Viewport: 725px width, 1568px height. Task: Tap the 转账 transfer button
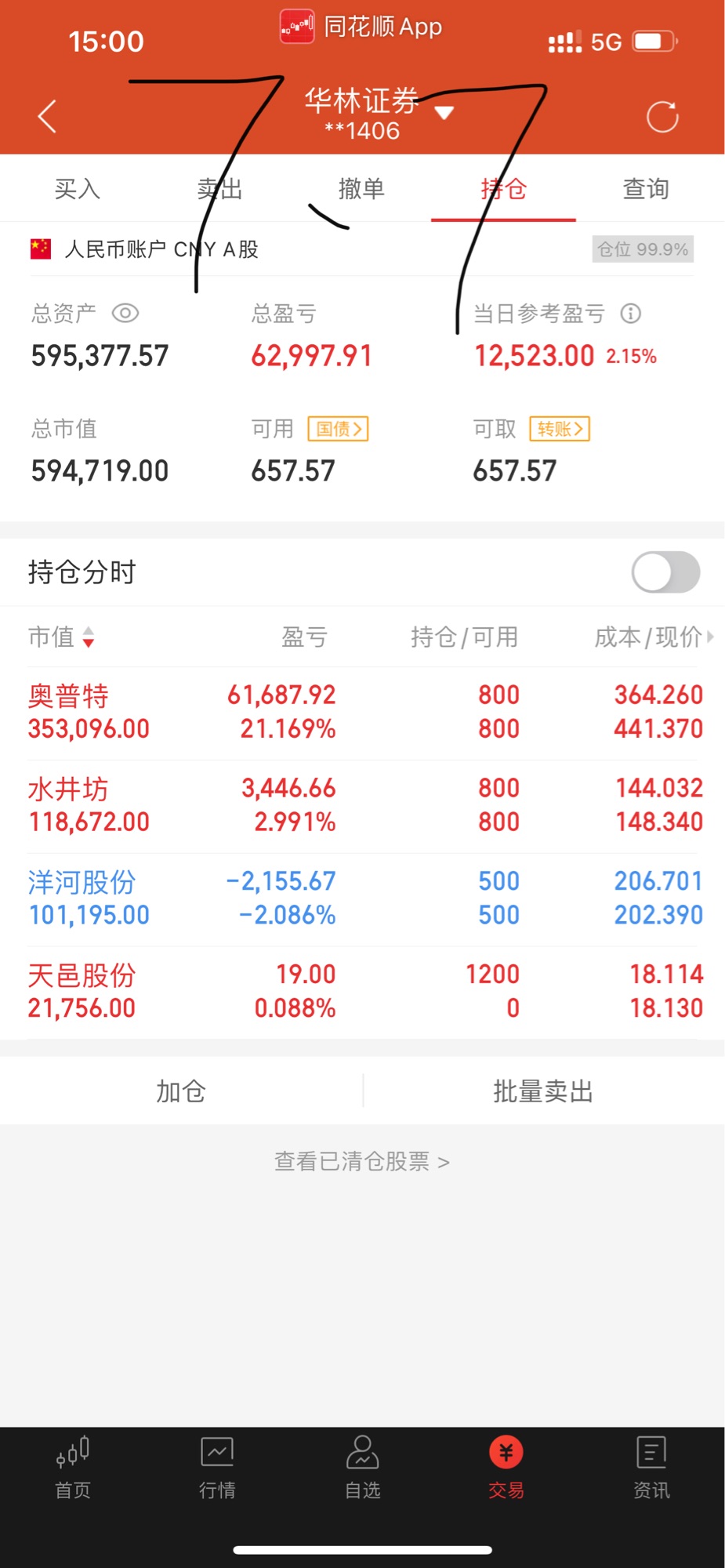(x=560, y=429)
